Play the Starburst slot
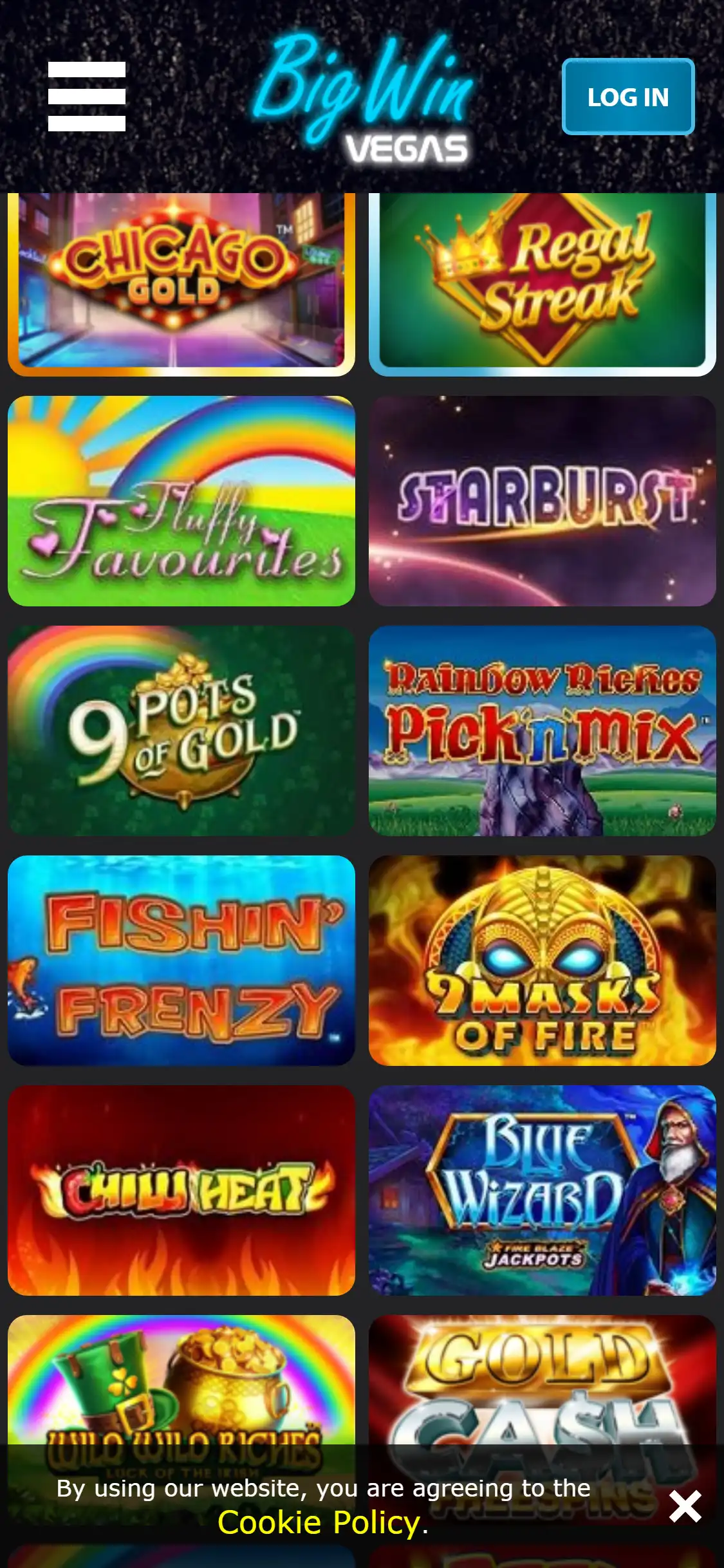 pos(542,501)
